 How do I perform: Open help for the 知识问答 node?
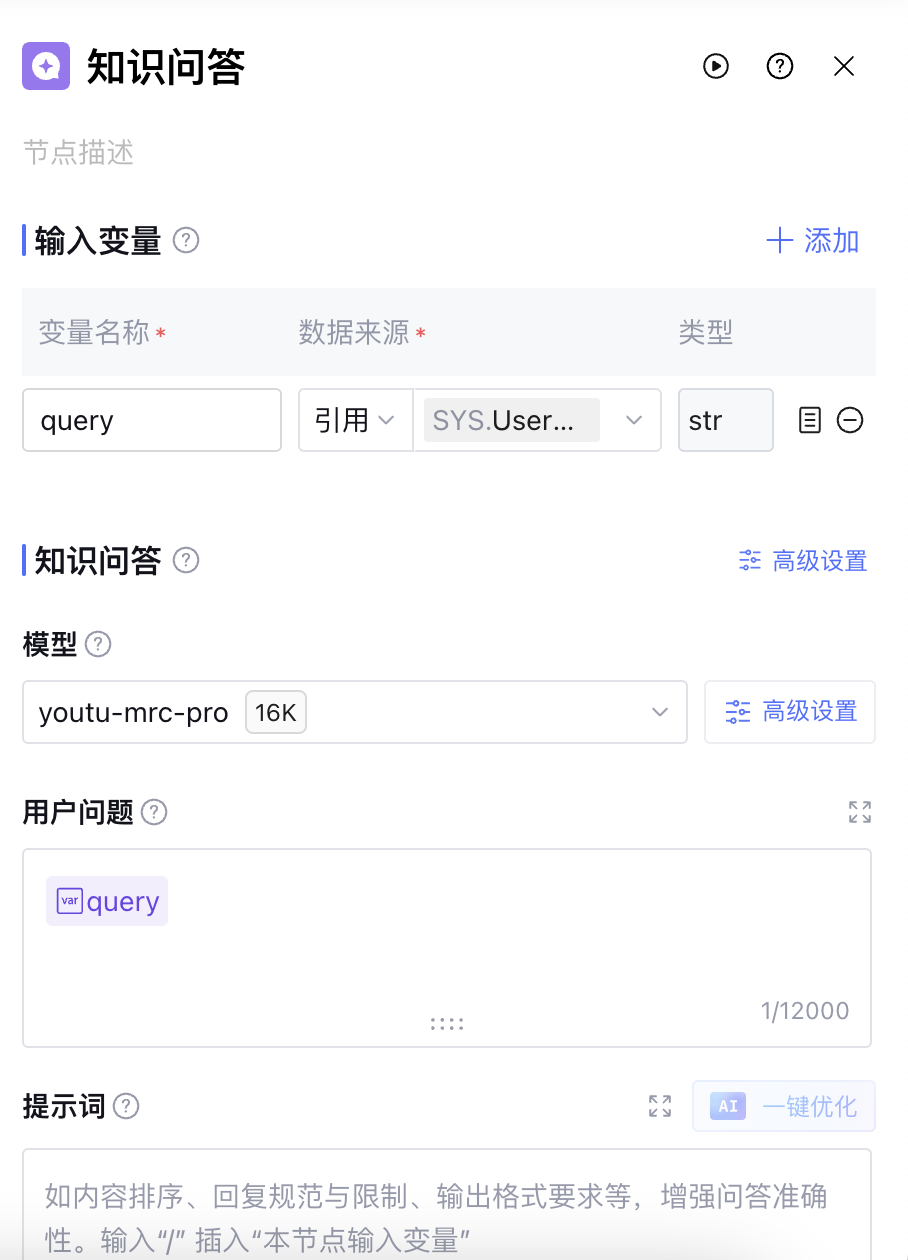tap(780, 66)
